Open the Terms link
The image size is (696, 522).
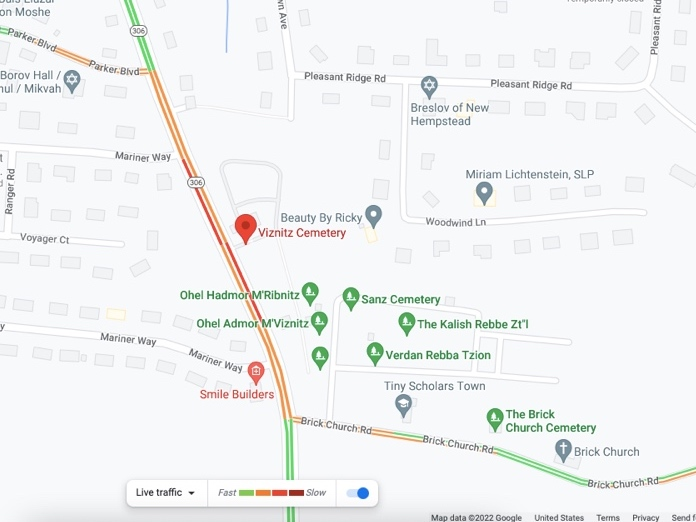608,517
